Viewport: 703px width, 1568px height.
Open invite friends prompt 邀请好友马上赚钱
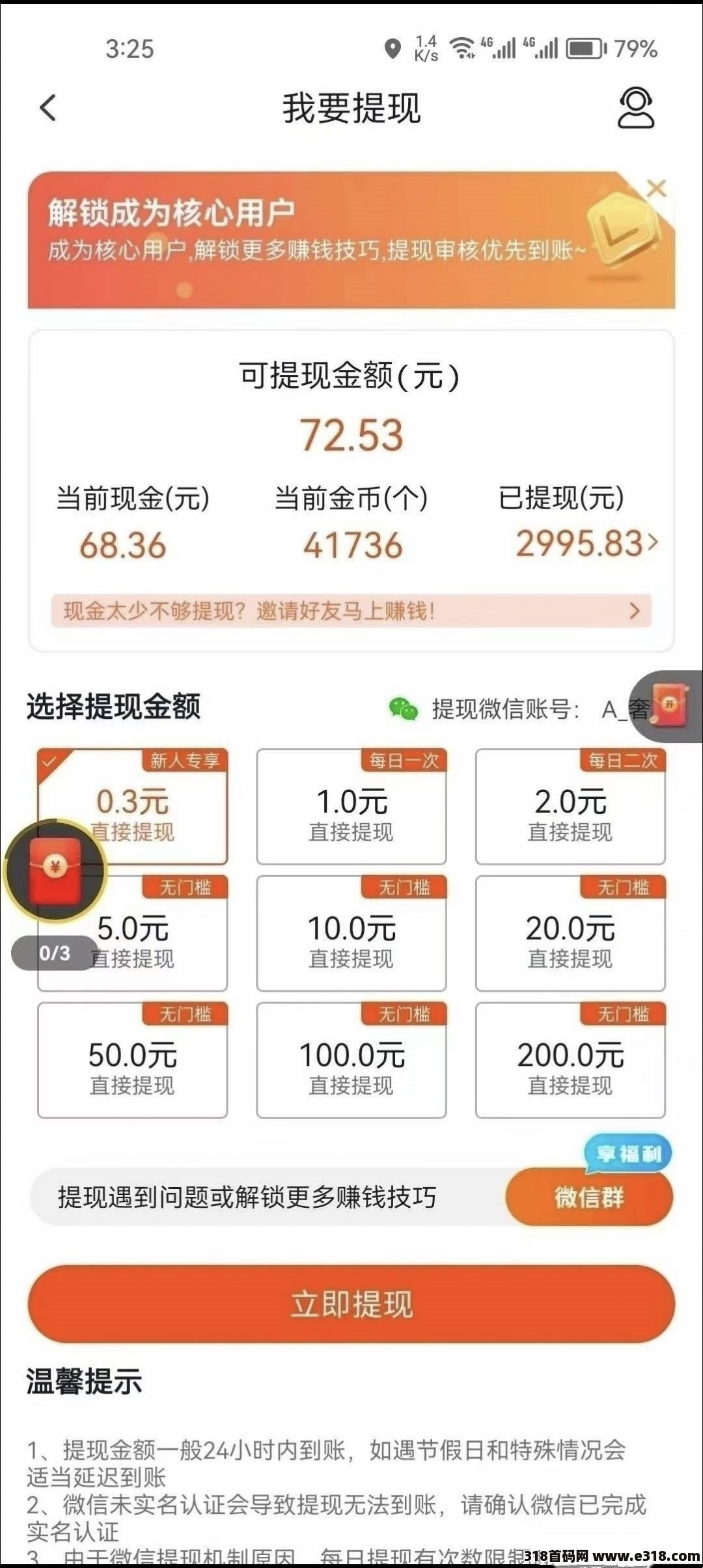pyautogui.click(x=351, y=611)
